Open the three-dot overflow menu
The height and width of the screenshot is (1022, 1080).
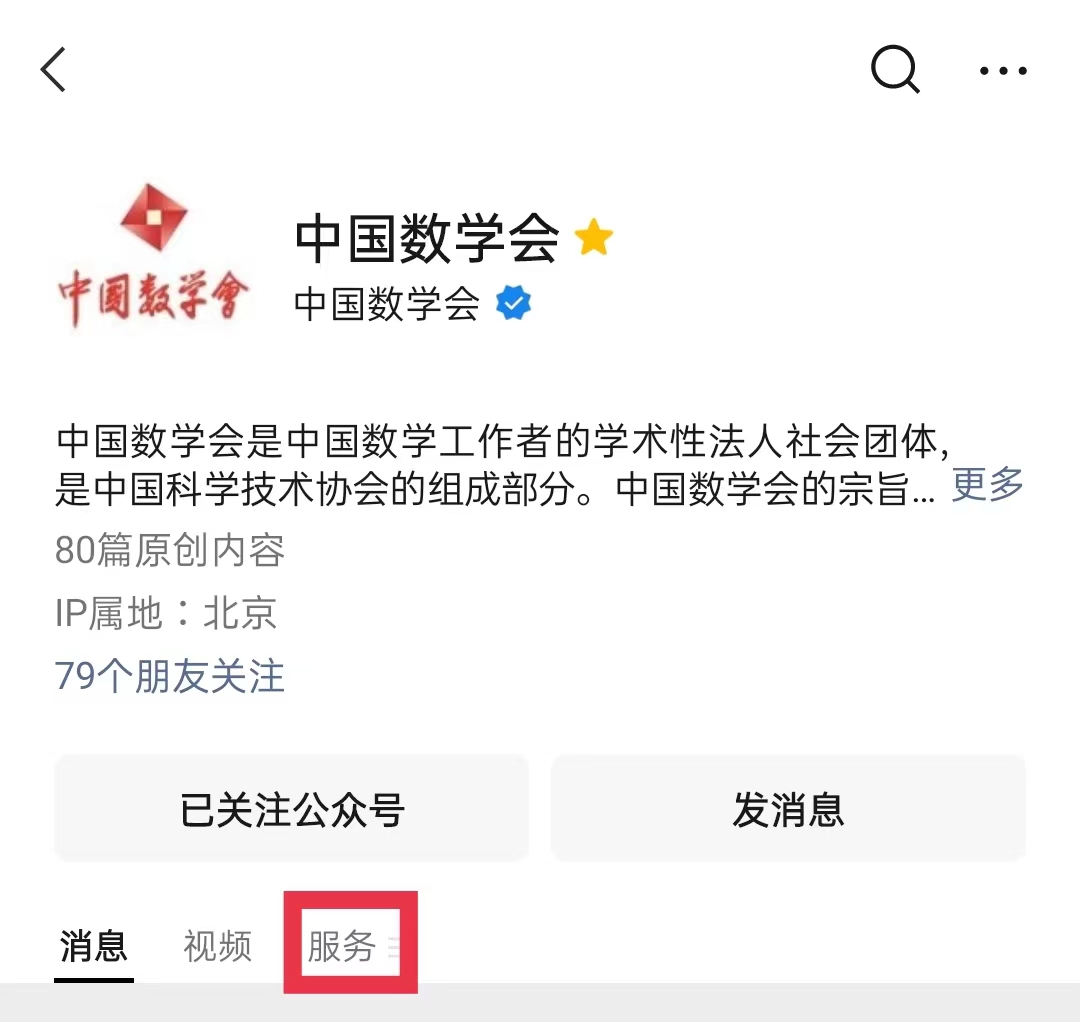click(x=1003, y=71)
